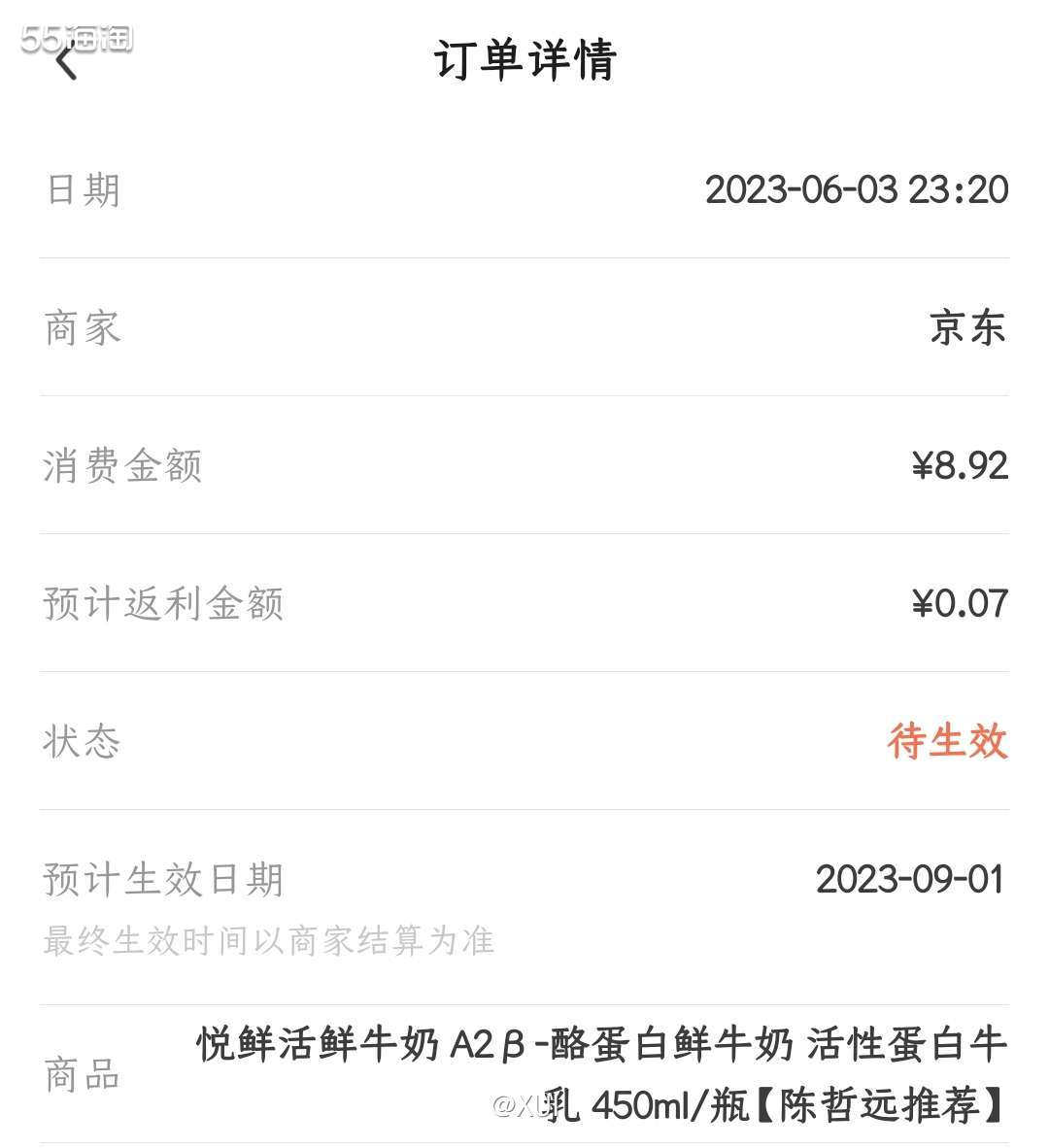Click the 预计返利金额 label
The image size is (1049, 1148).
161,604
